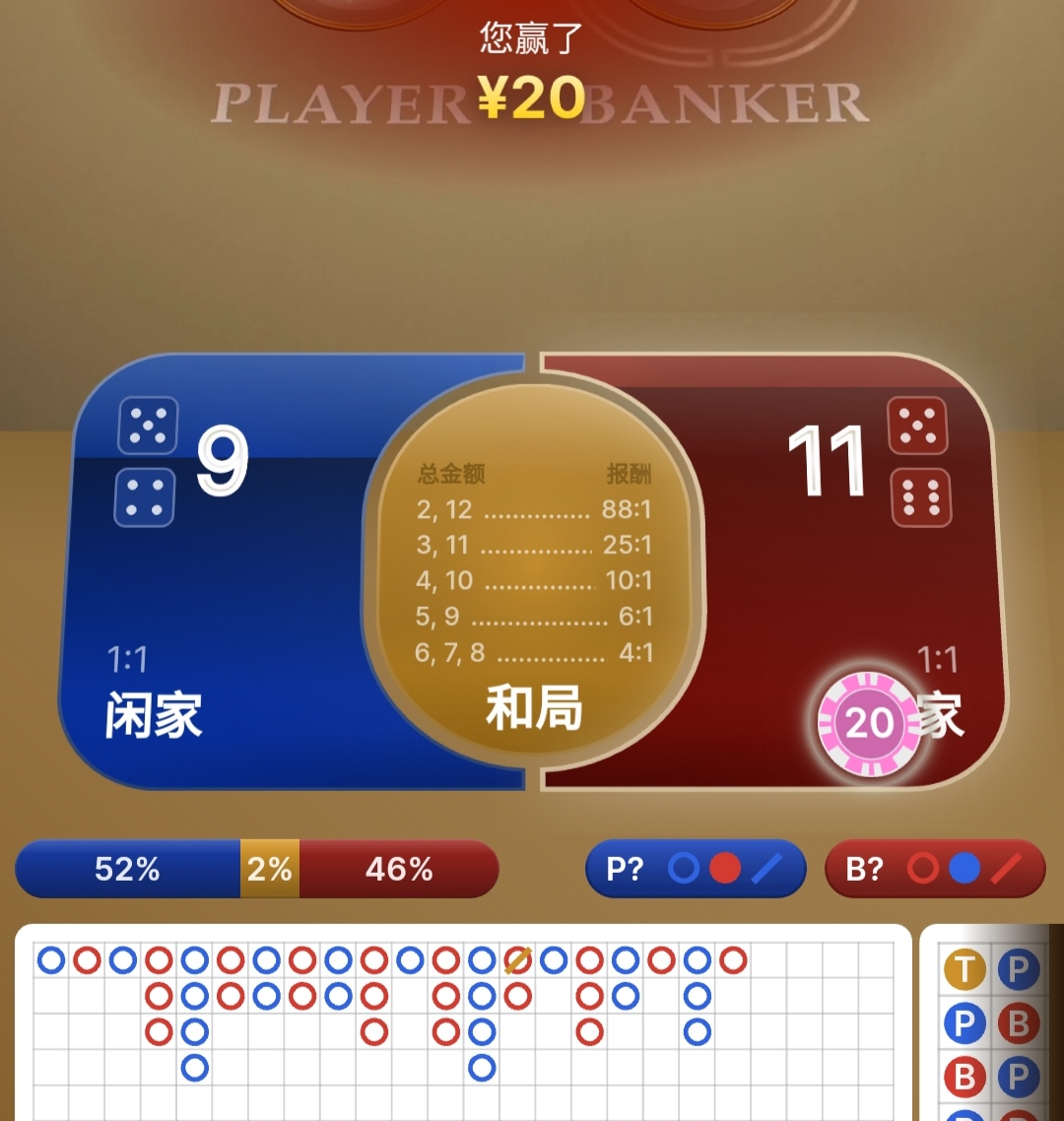Open the big road scoreboard grid
The width and height of the screenshot is (1064, 1121).
(463, 1024)
